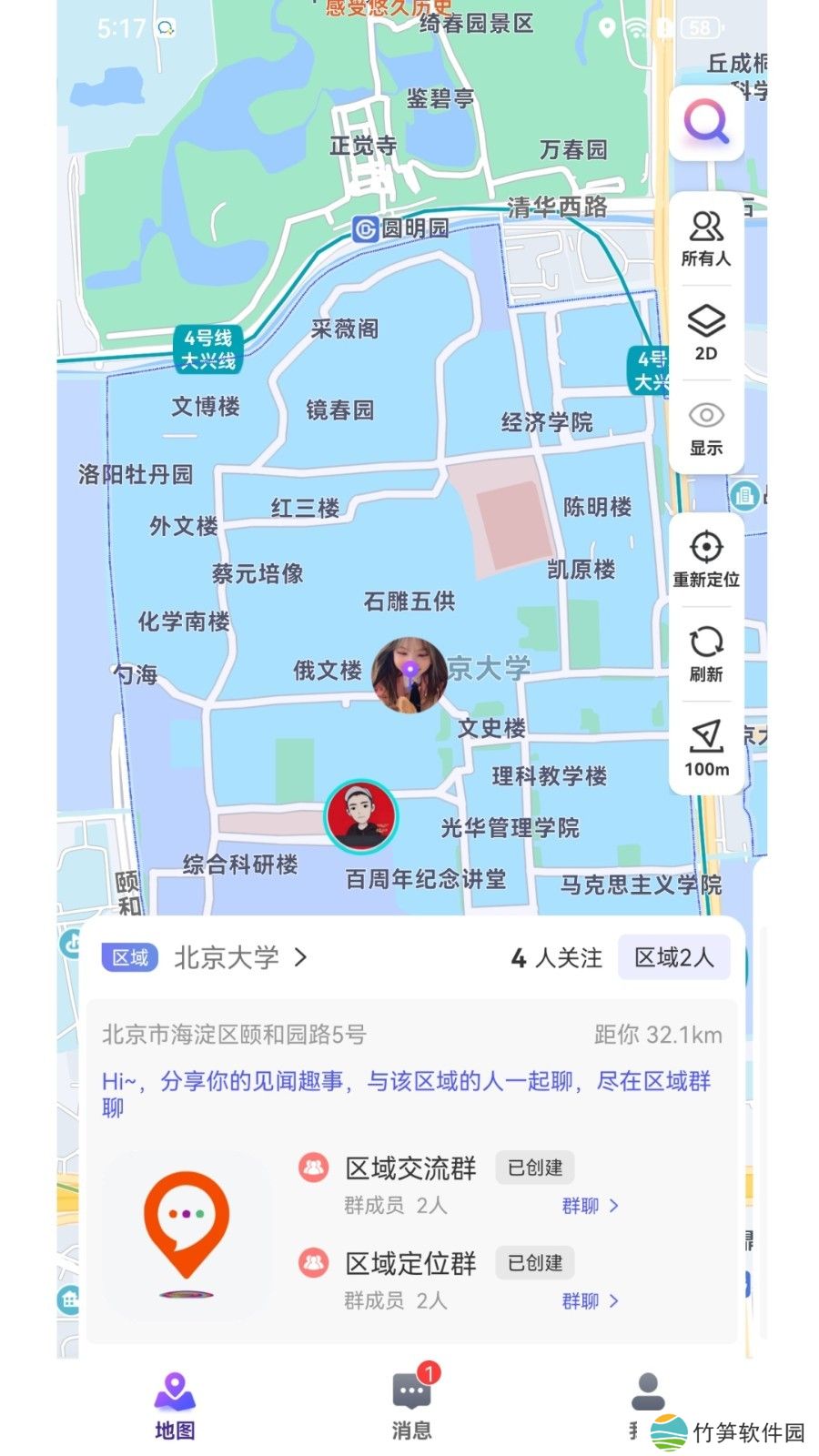Toggle the 显示 visibility option
Viewport: 819px width, 1456px height.
[x=706, y=428]
